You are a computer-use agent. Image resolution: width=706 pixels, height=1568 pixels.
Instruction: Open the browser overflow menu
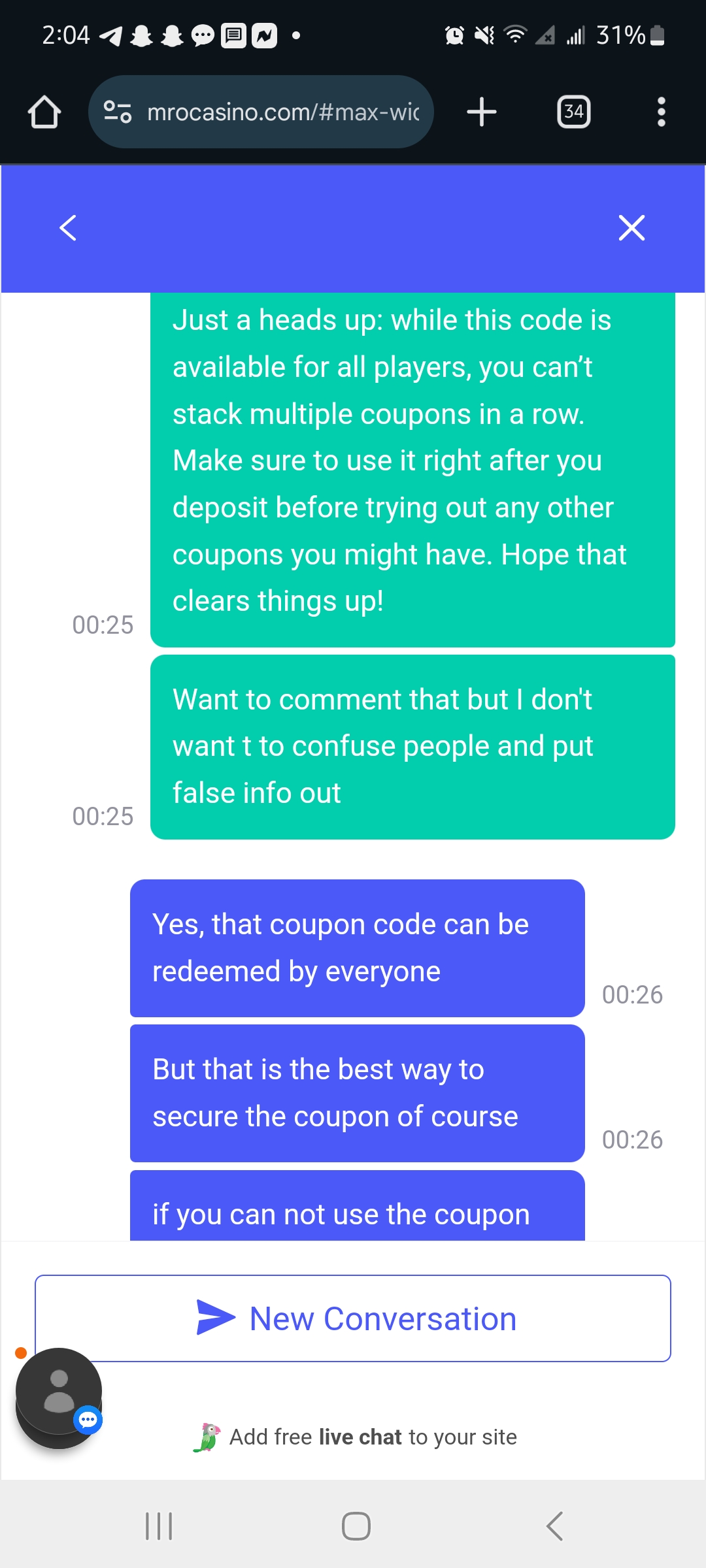click(661, 112)
